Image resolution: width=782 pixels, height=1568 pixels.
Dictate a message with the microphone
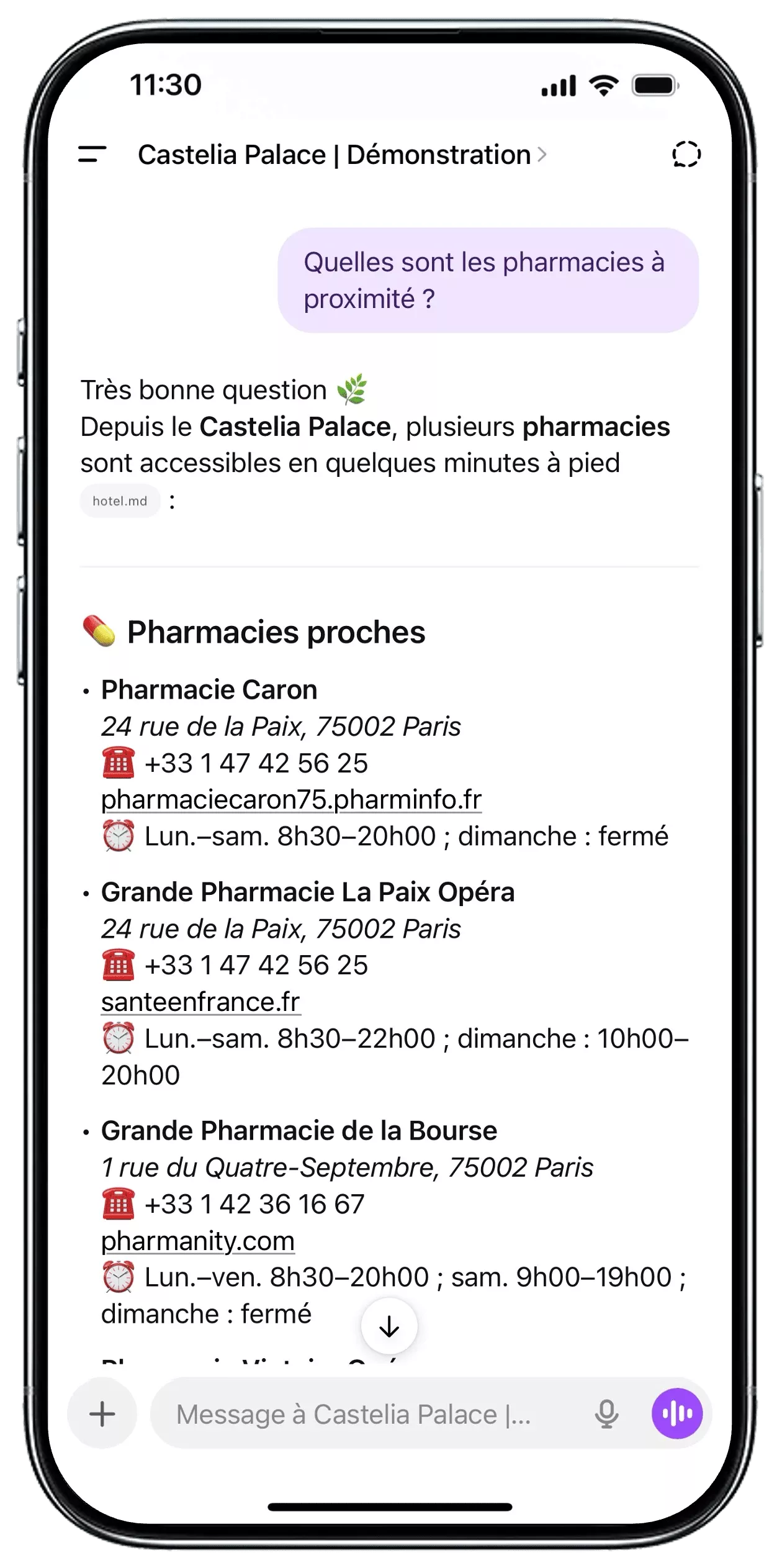pos(606,1414)
